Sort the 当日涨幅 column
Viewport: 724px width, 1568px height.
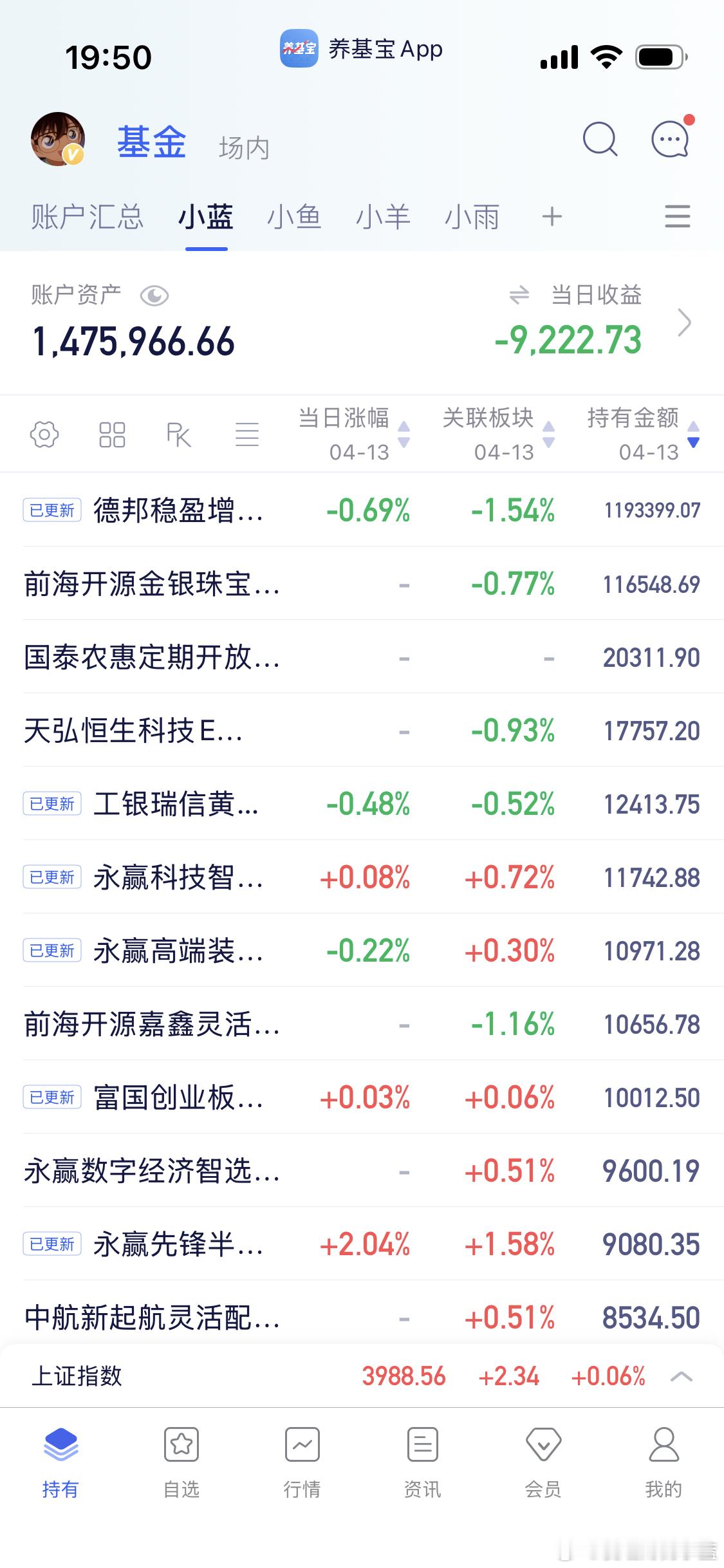point(404,434)
